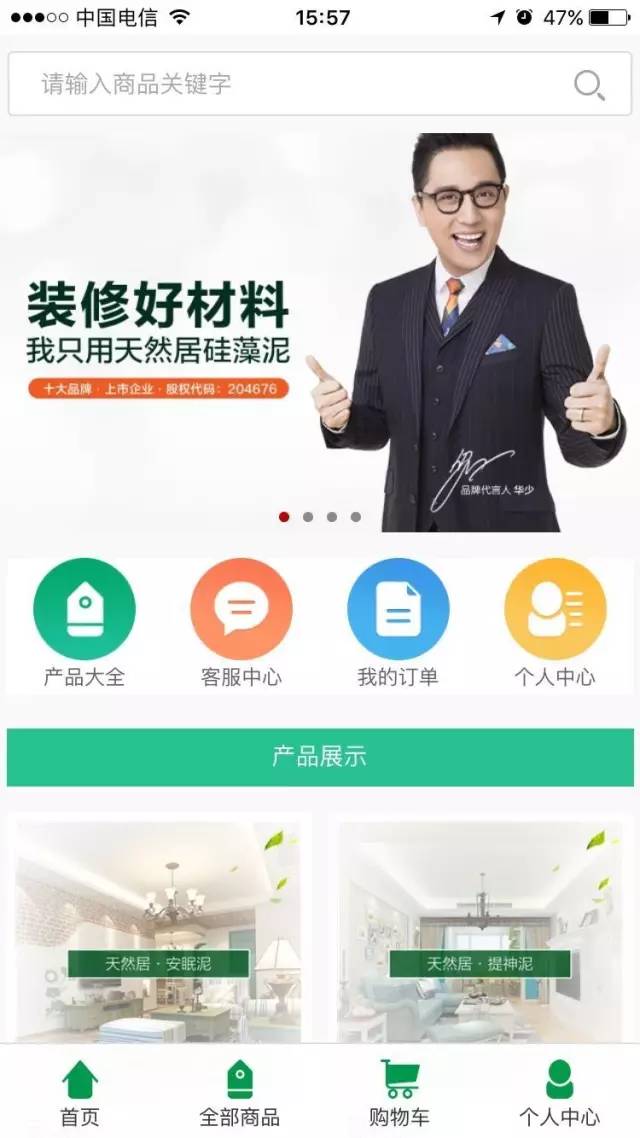Screen dimensions: 640x1138
Task: Tap the magnifier search icon
Action: (589, 85)
